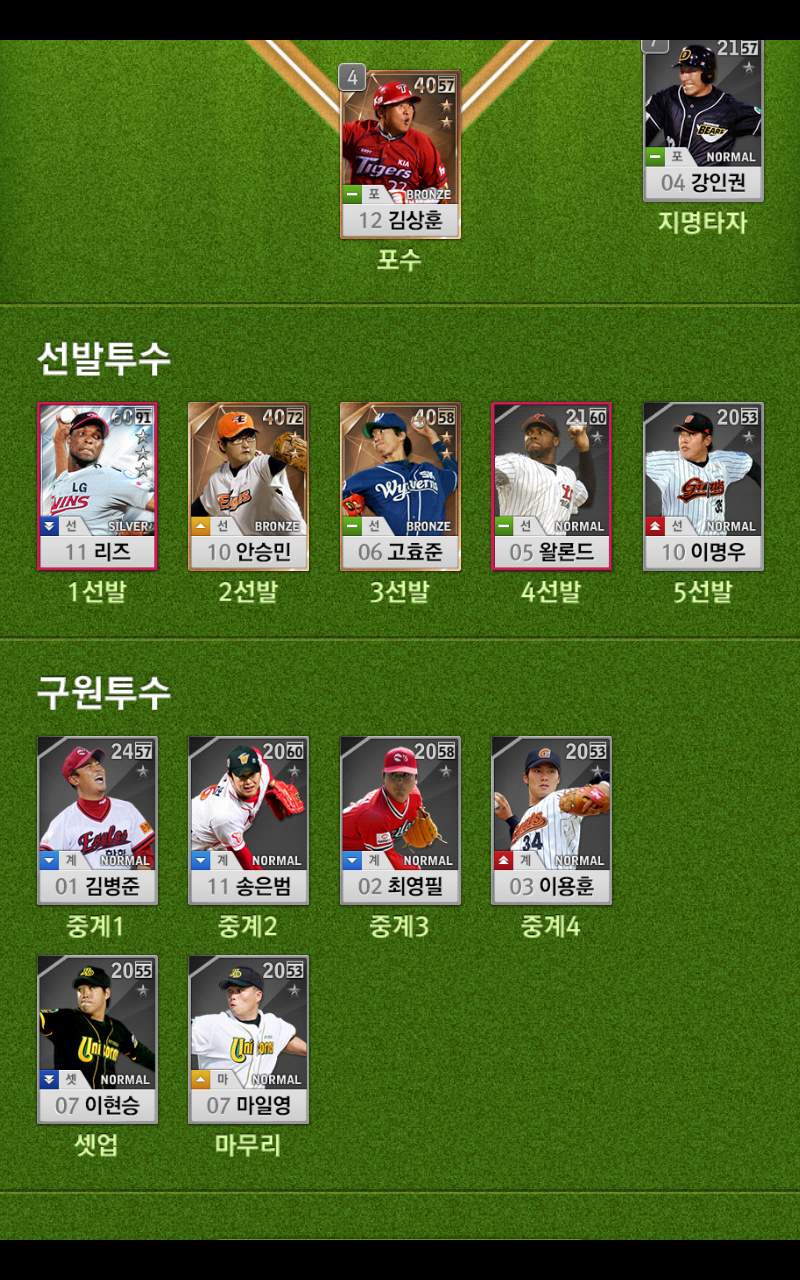Tap second starter 안승민's card

pos(248,486)
